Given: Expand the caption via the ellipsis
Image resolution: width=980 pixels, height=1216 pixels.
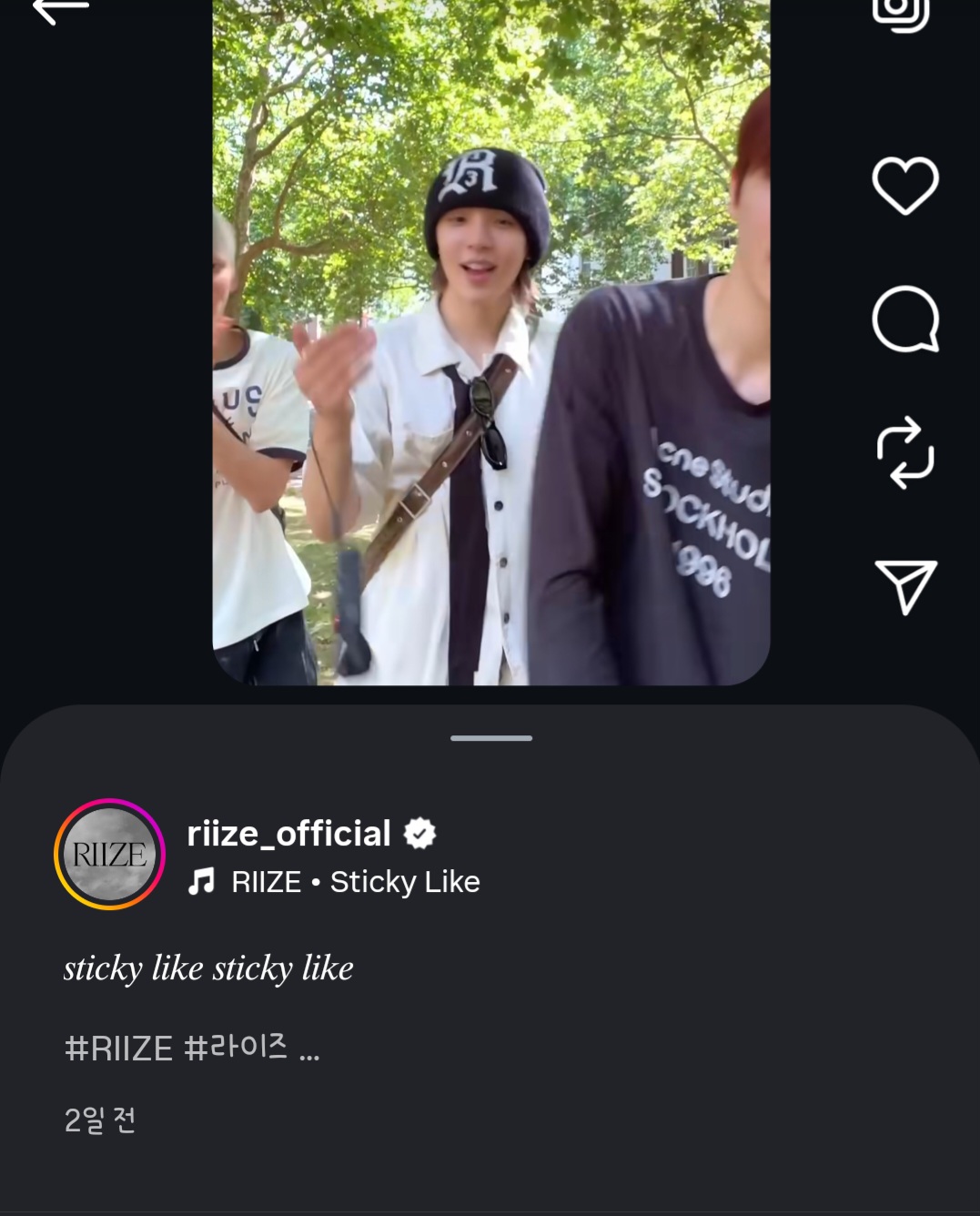Looking at the screenshot, I should pyautogui.click(x=309, y=1052).
